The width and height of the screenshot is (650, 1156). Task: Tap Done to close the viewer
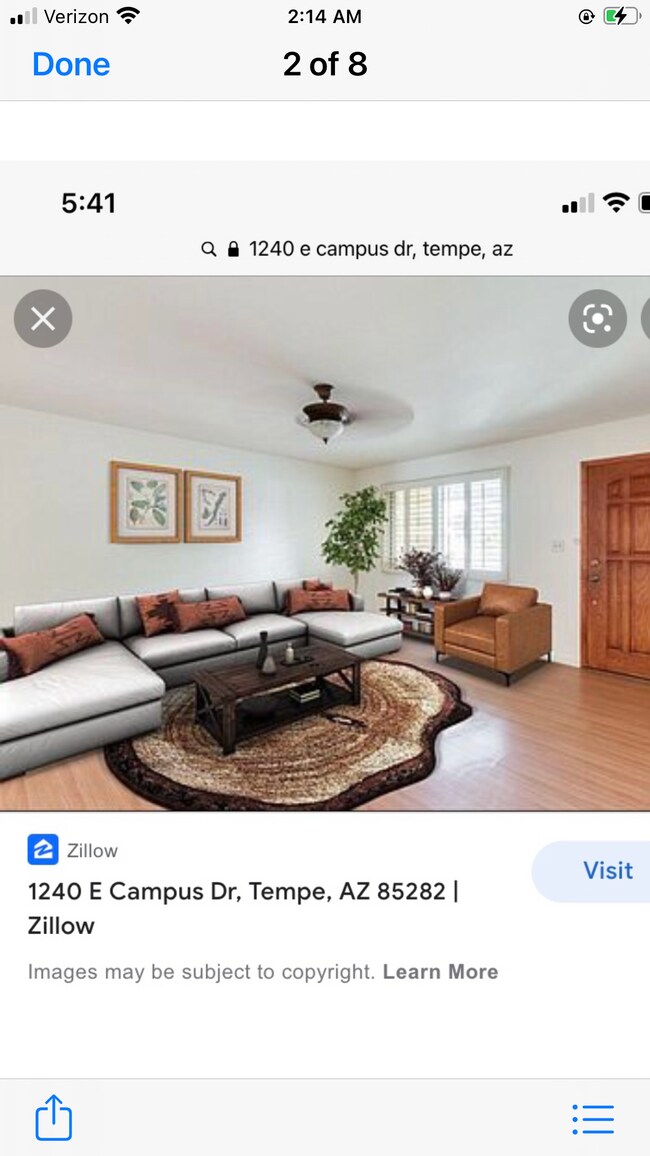click(x=71, y=64)
